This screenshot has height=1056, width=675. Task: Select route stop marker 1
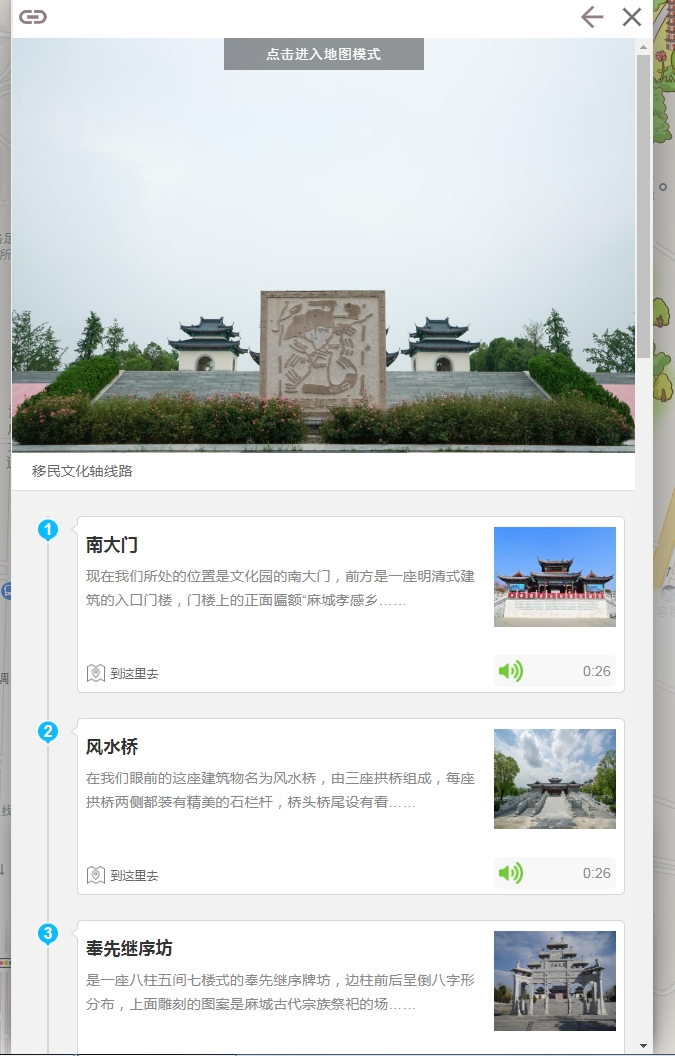pos(47,529)
